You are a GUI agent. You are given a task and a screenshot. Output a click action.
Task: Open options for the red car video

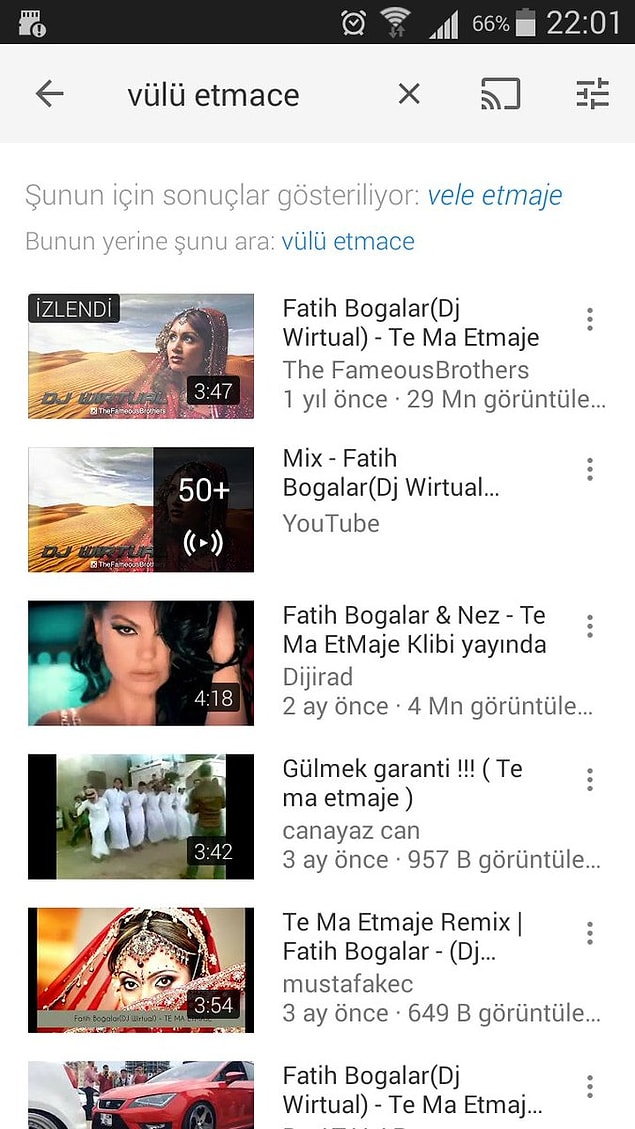click(590, 1086)
